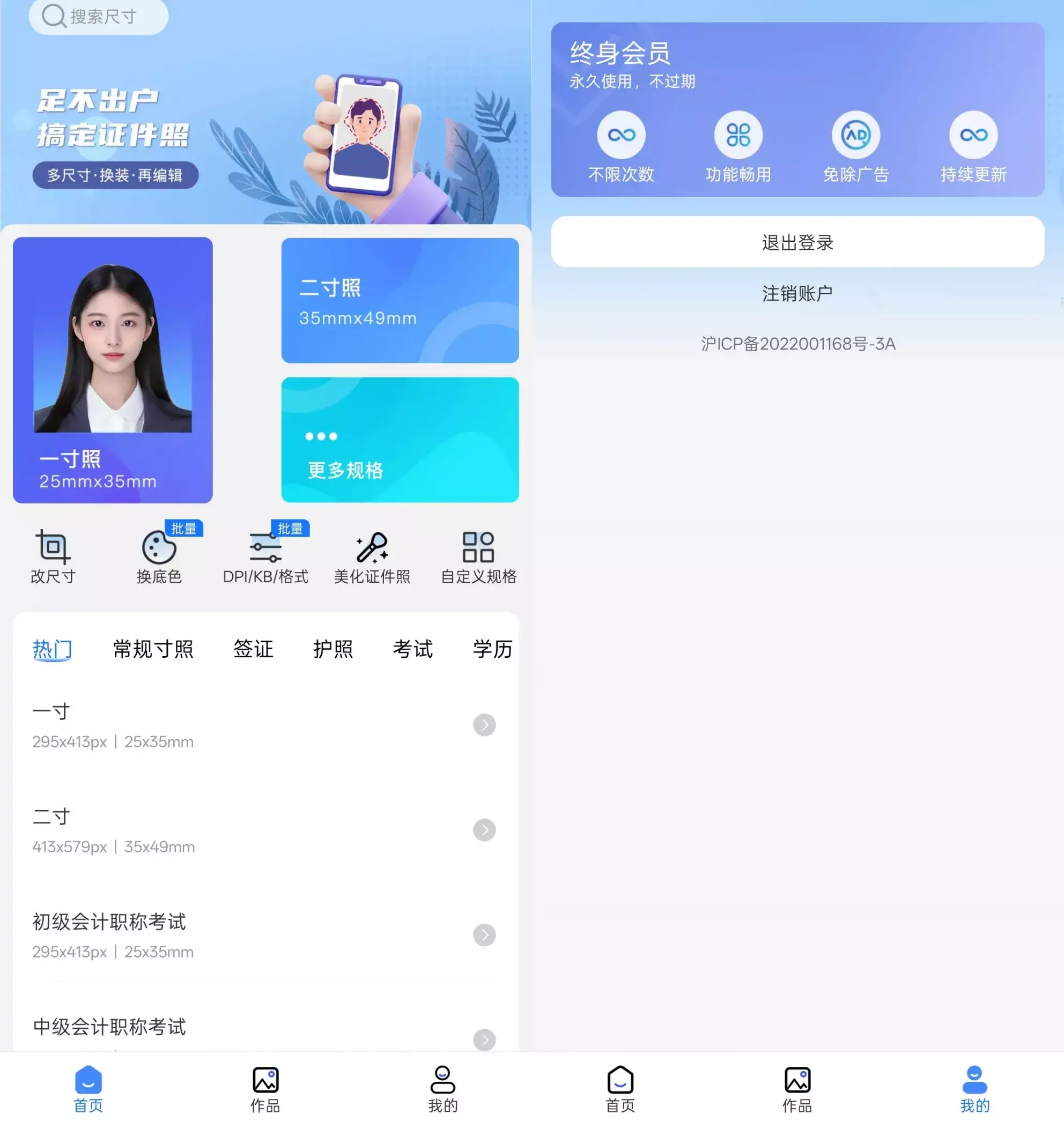This screenshot has width=1064, height=1129.
Task: Tap the 退出登录 button
Action: click(x=797, y=242)
